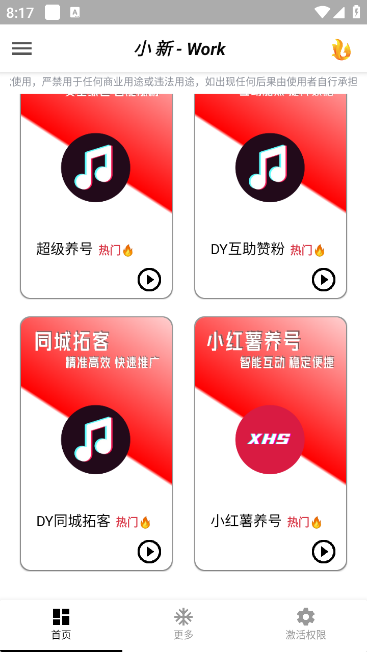Switch to the 首页 tab
Viewport: 367px width, 652px height.
coord(61,624)
